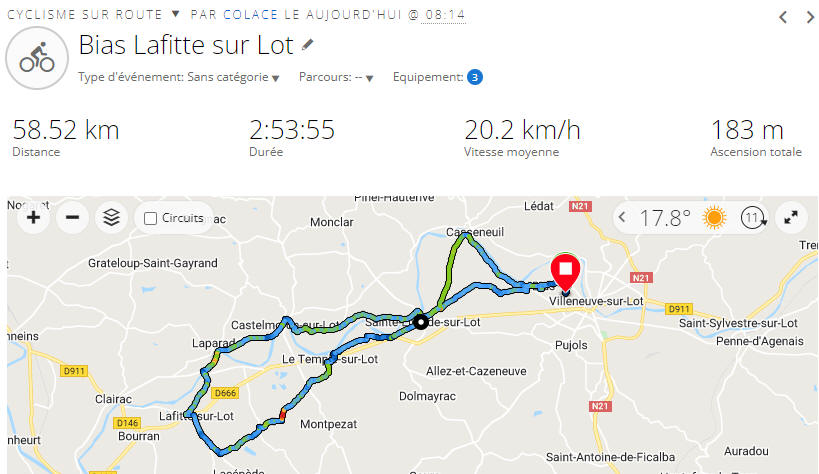Open the Equipement badge showing 3
819x474 pixels.
[475, 77]
